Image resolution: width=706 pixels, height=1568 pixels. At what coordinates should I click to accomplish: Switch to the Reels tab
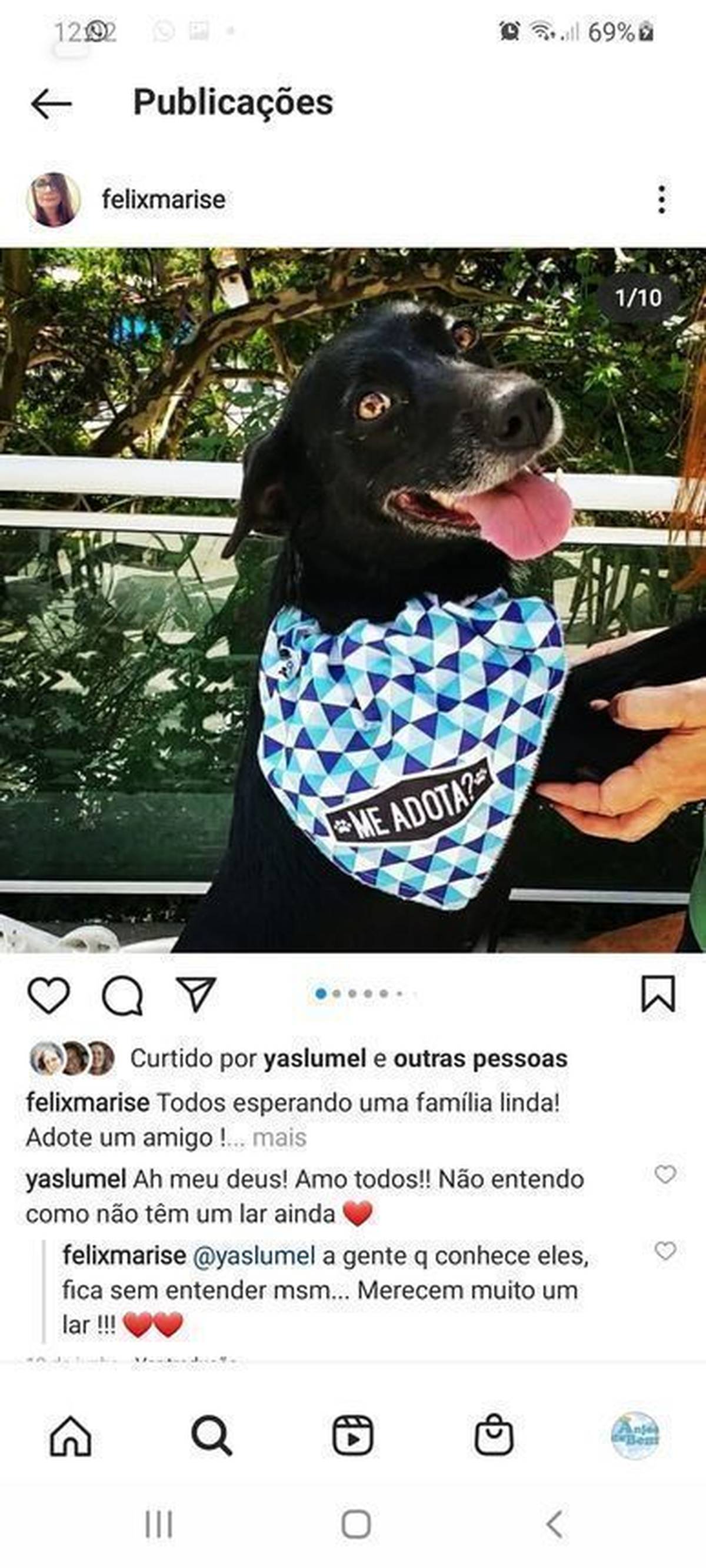point(352,1435)
